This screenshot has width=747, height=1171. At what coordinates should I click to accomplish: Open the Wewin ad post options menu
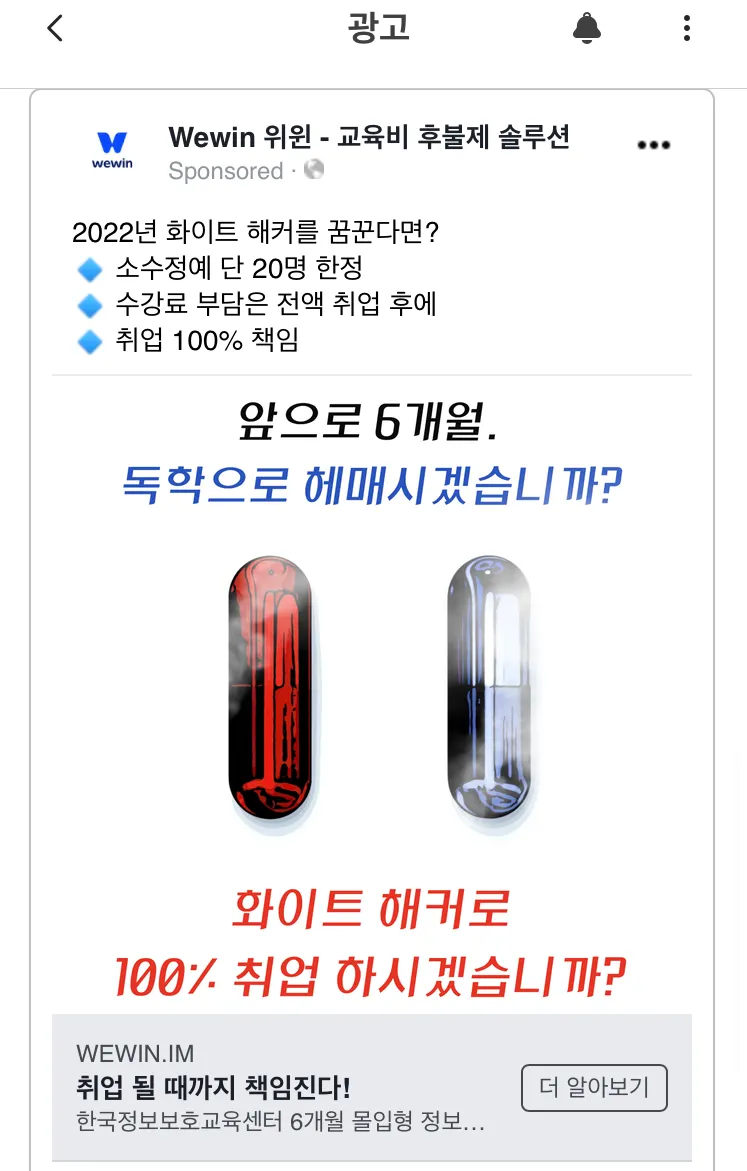pos(653,145)
